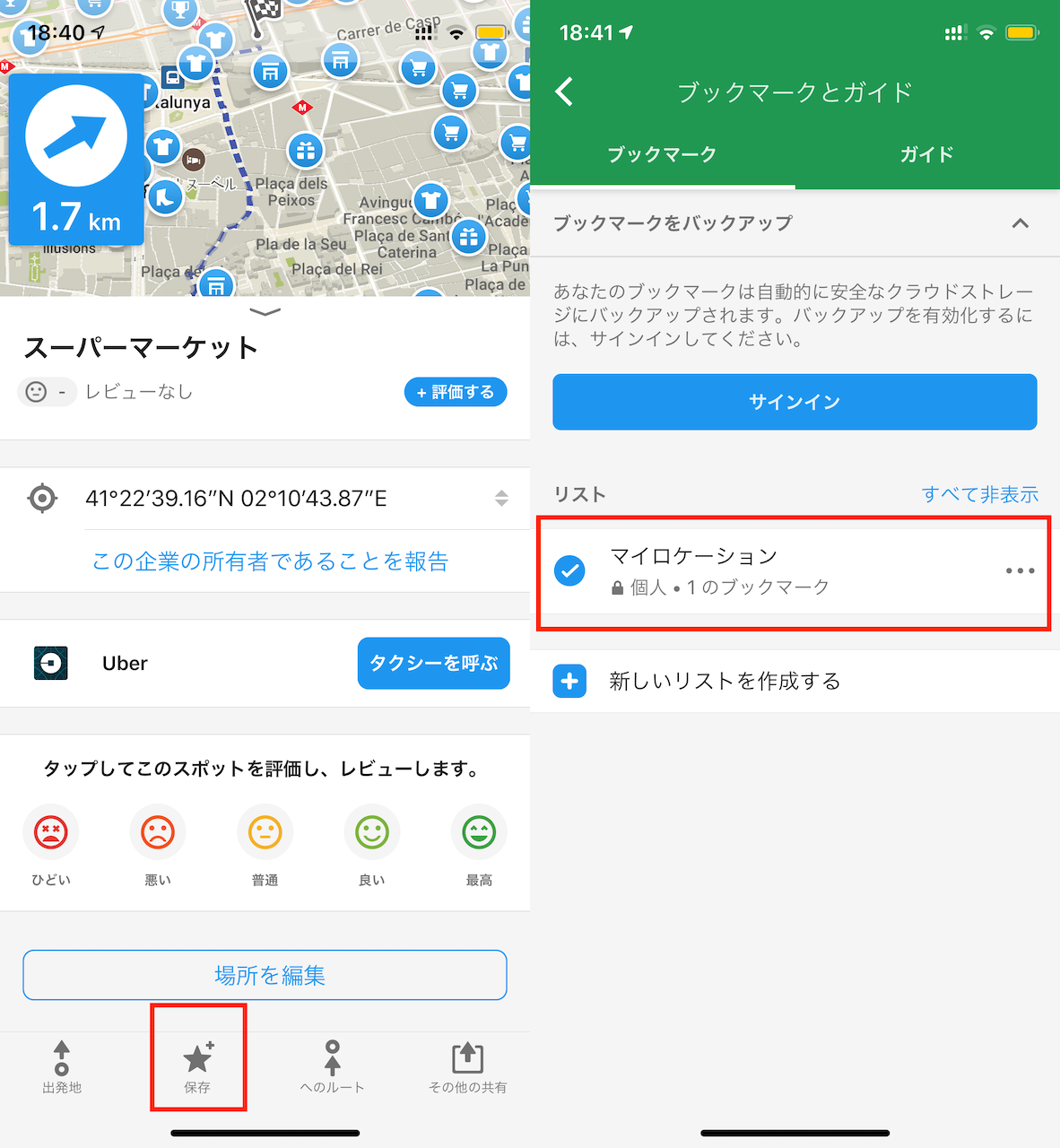Screen dimensions: 1060x1148
Task: Open その他の共有 share options
Action: [467, 1066]
